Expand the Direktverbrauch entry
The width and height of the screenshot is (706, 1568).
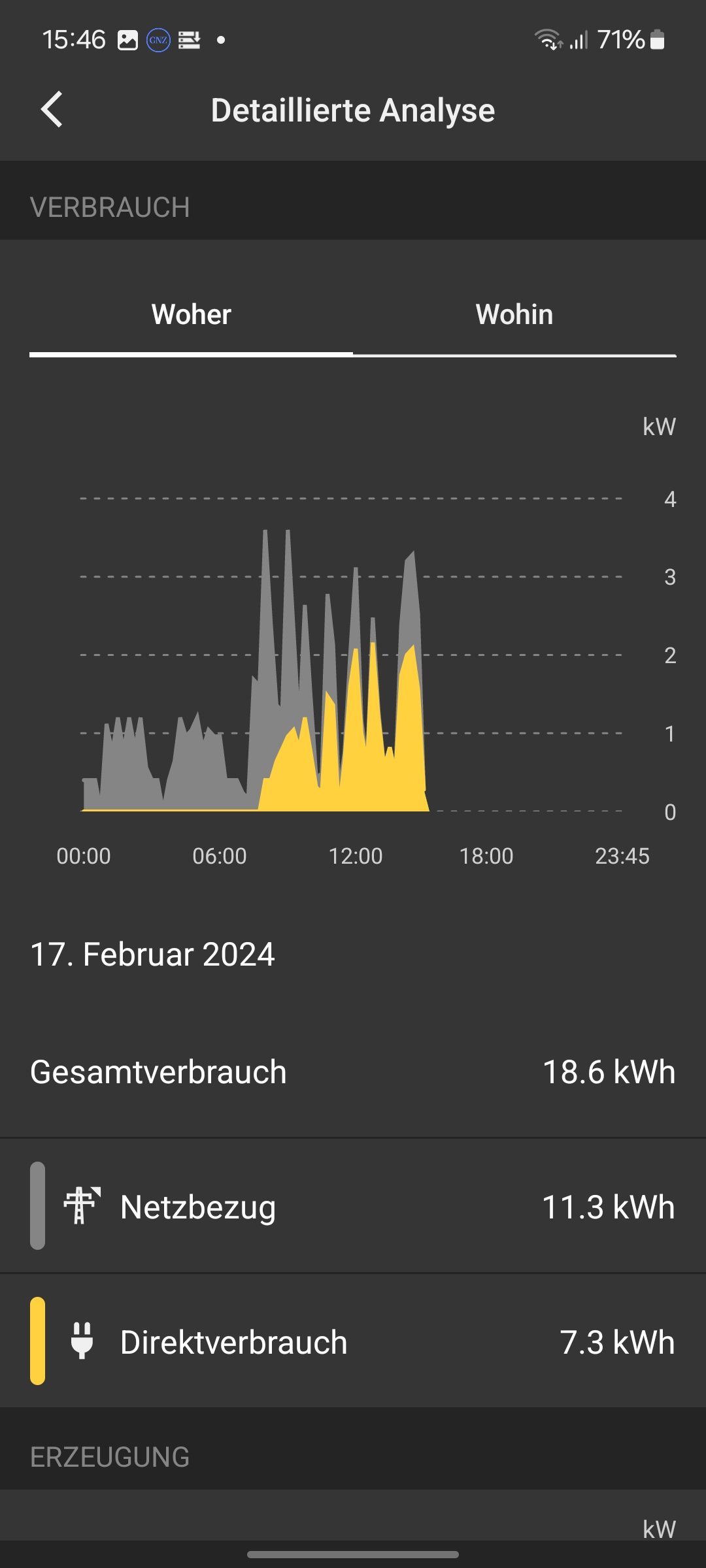click(x=353, y=1341)
